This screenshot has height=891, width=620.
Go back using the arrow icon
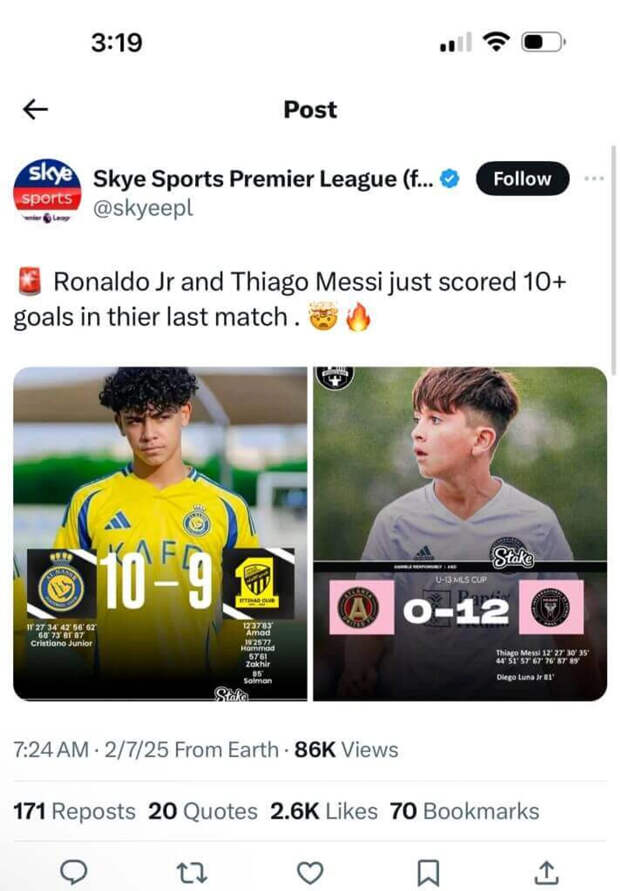36,110
